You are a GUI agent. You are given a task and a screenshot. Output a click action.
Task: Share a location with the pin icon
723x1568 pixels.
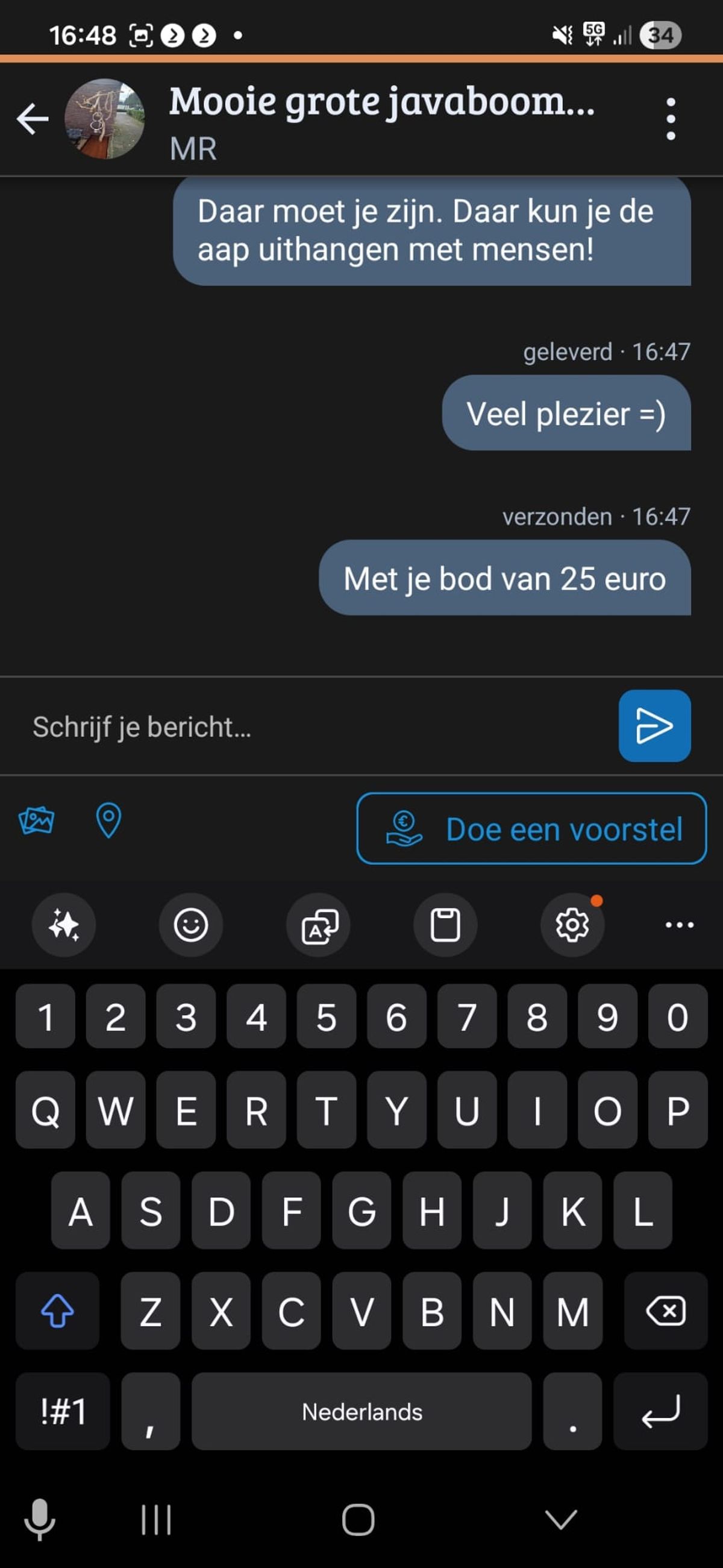[109, 820]
